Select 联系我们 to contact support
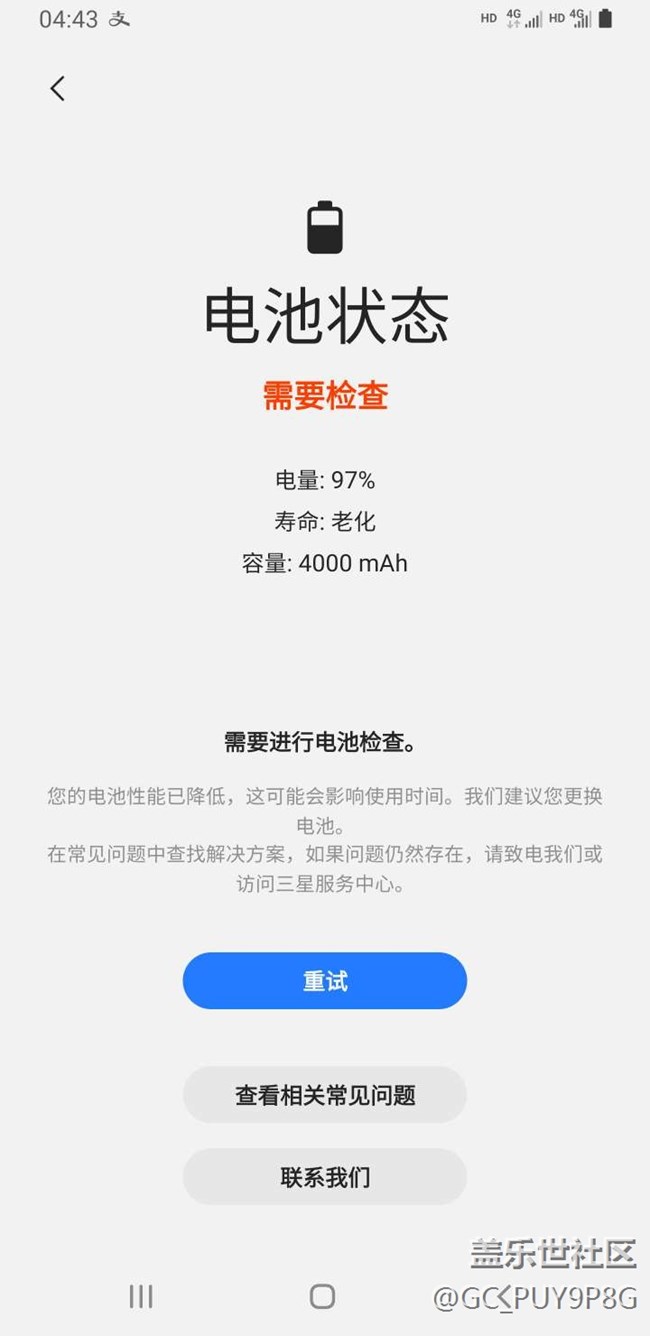The width and height of the screenshot is (650, 1336). [325, 1177]
